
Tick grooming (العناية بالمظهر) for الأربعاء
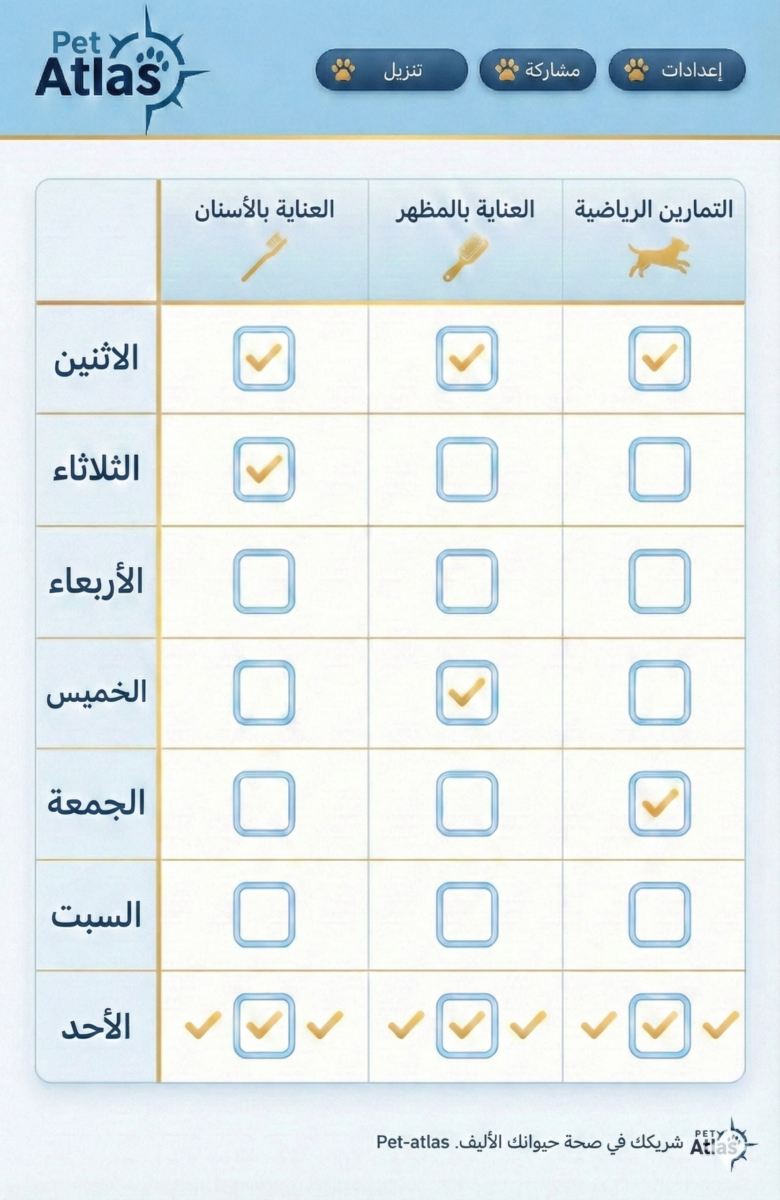[466, 581]
